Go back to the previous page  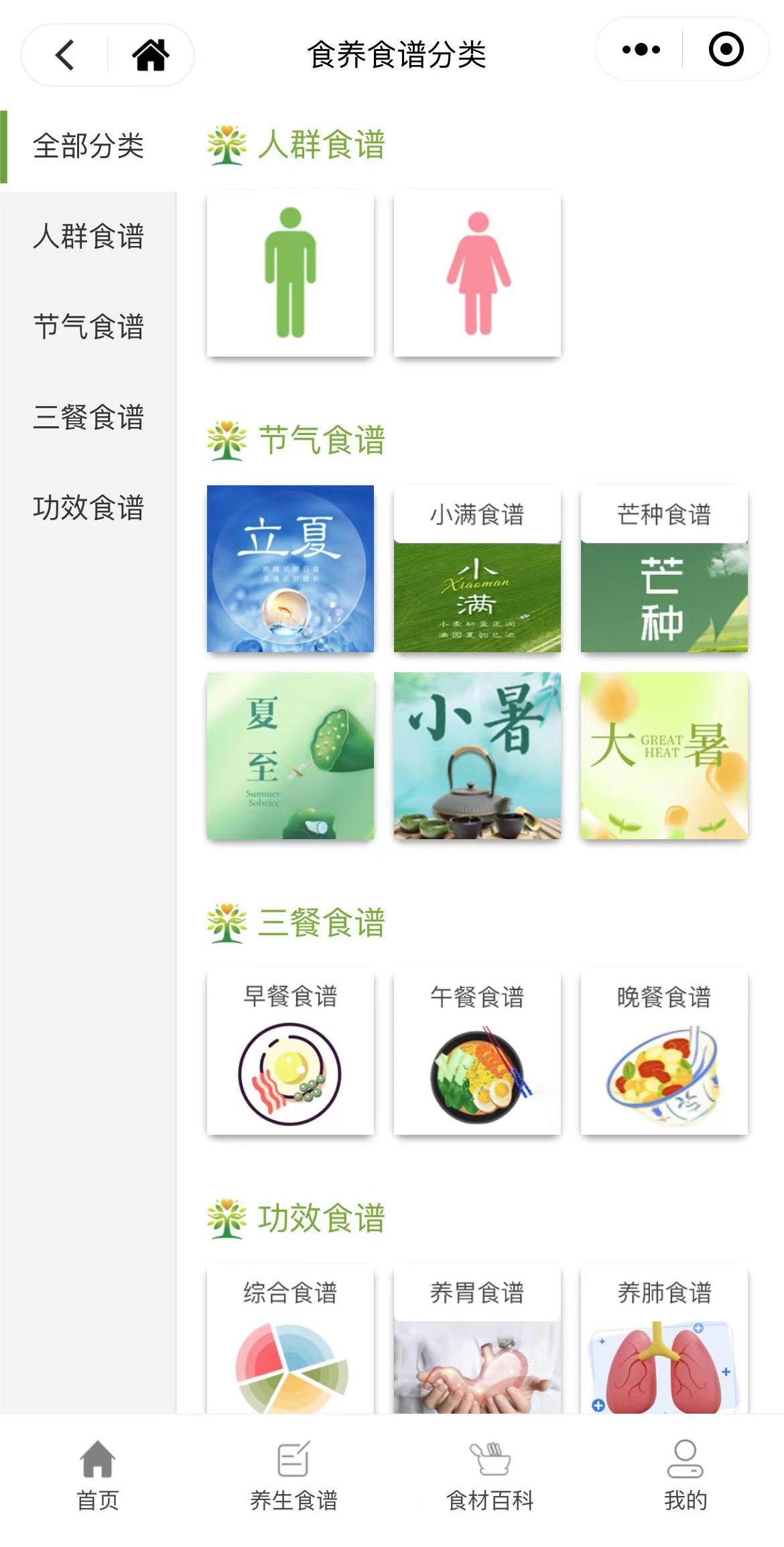pyautogui.click(x=65, y=55)
